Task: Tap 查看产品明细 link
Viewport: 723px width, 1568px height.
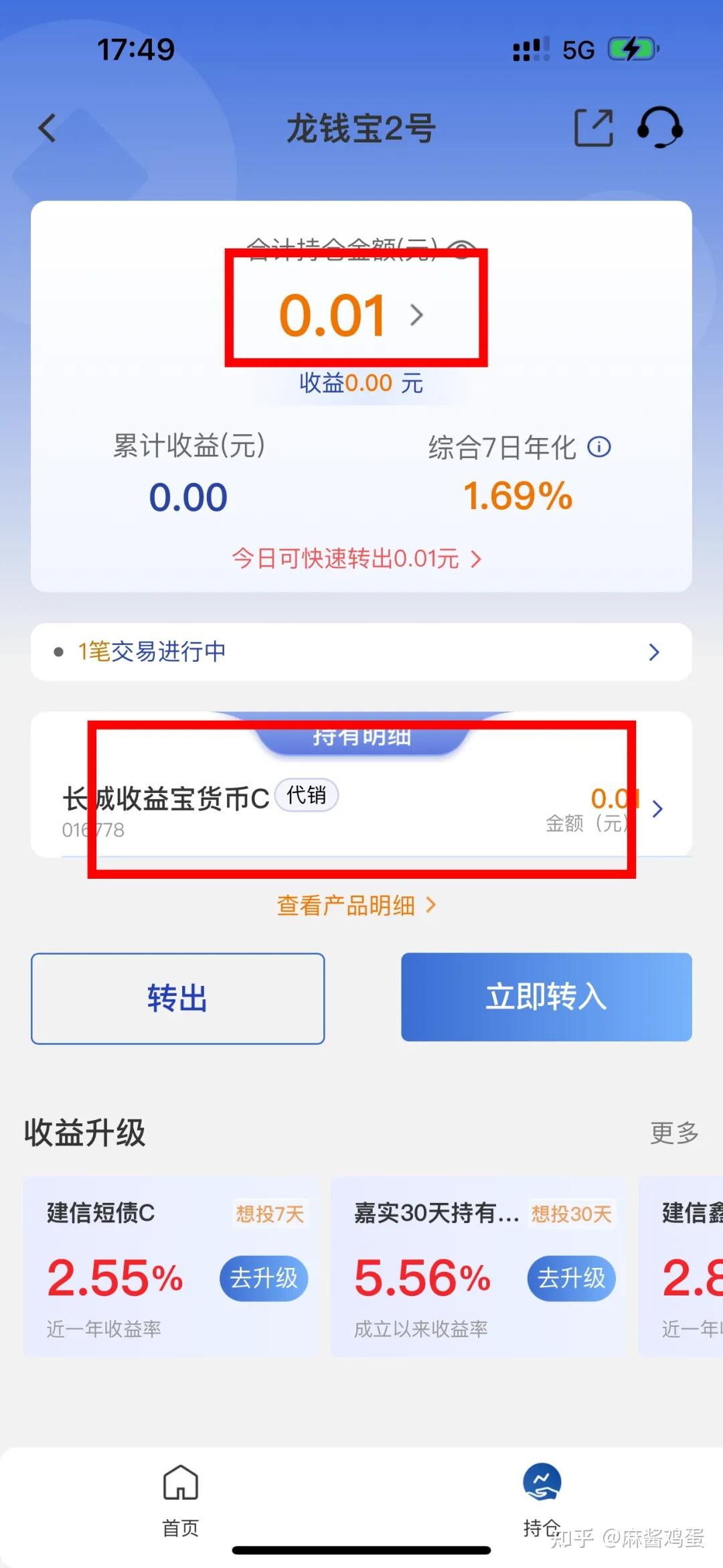Action: coord(357,905)
